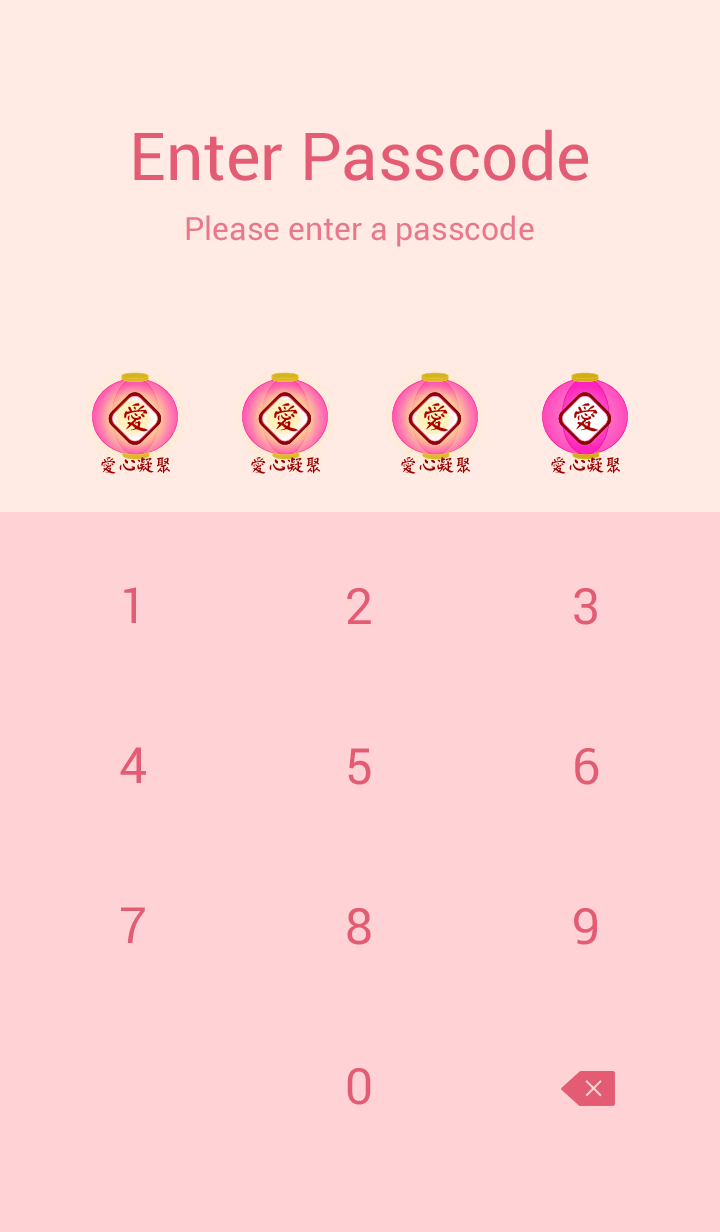Screen dimensions: 720x1232
Task: Tap the number 8 key
Action: point(359,927)
